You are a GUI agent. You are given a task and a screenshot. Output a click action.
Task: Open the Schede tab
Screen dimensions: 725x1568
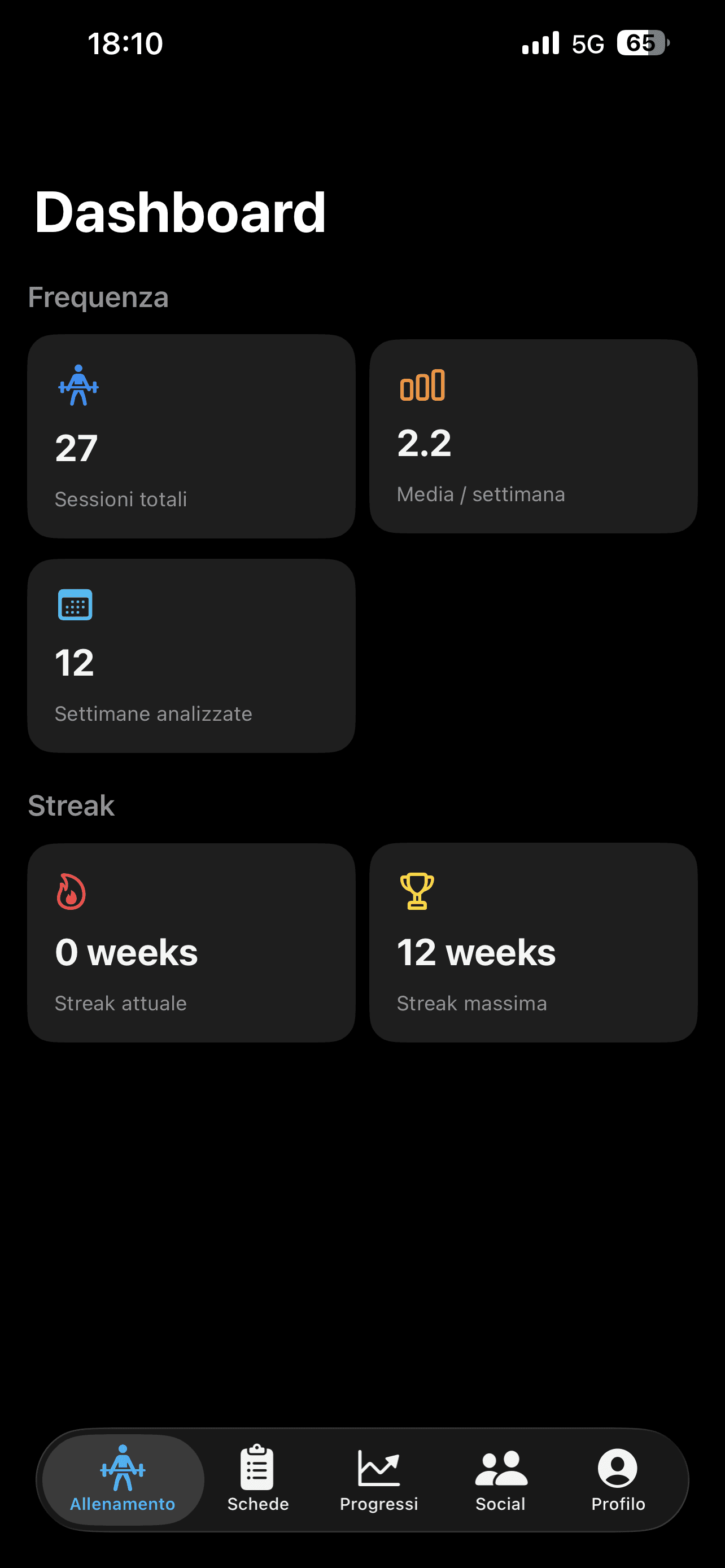(x=257, y=1479)
